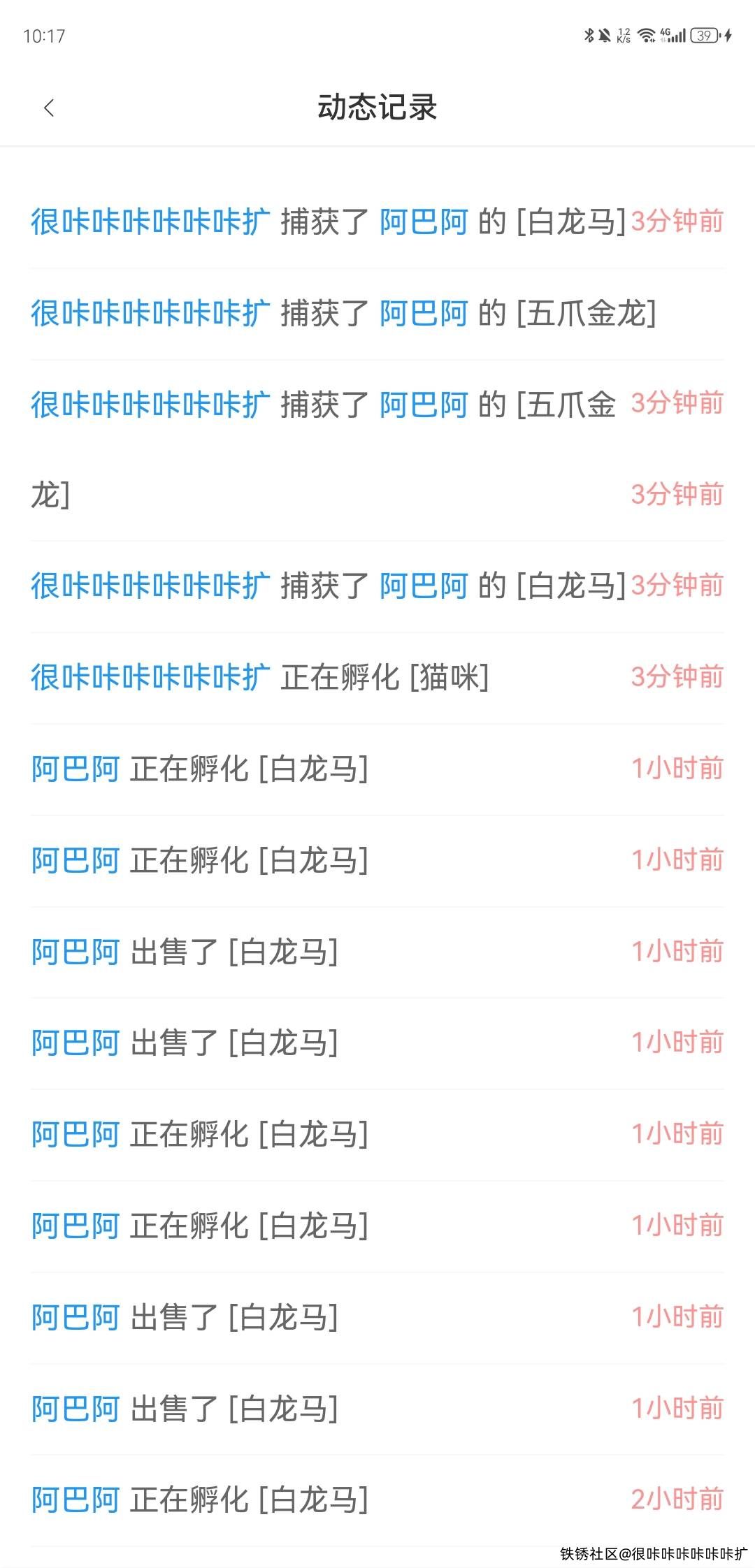
Task: Tap 阿巴阿 in the 五爪金龙 capture record
Action: pos(424,313)
